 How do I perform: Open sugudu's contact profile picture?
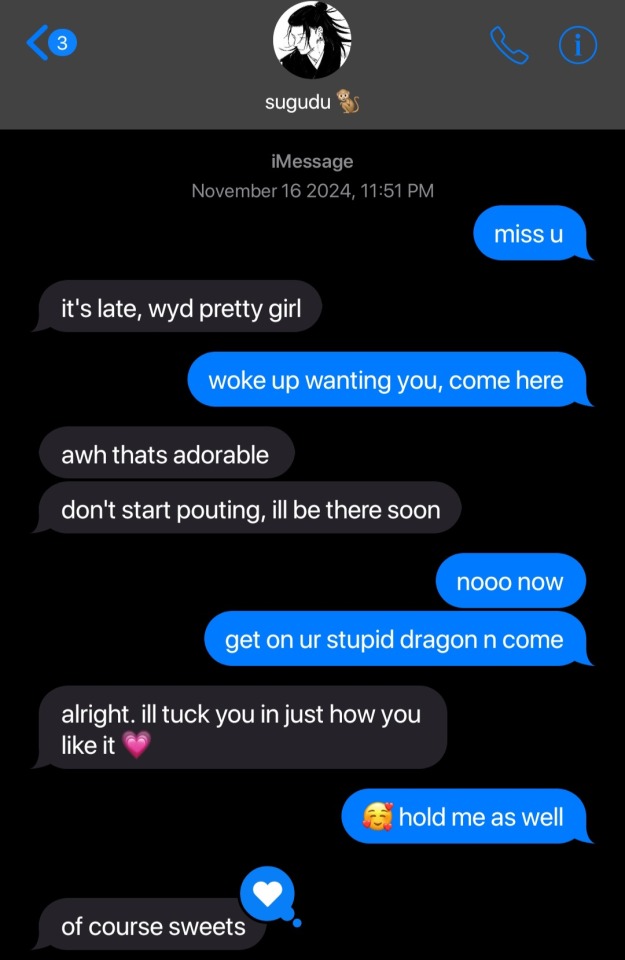pos(312,41)
